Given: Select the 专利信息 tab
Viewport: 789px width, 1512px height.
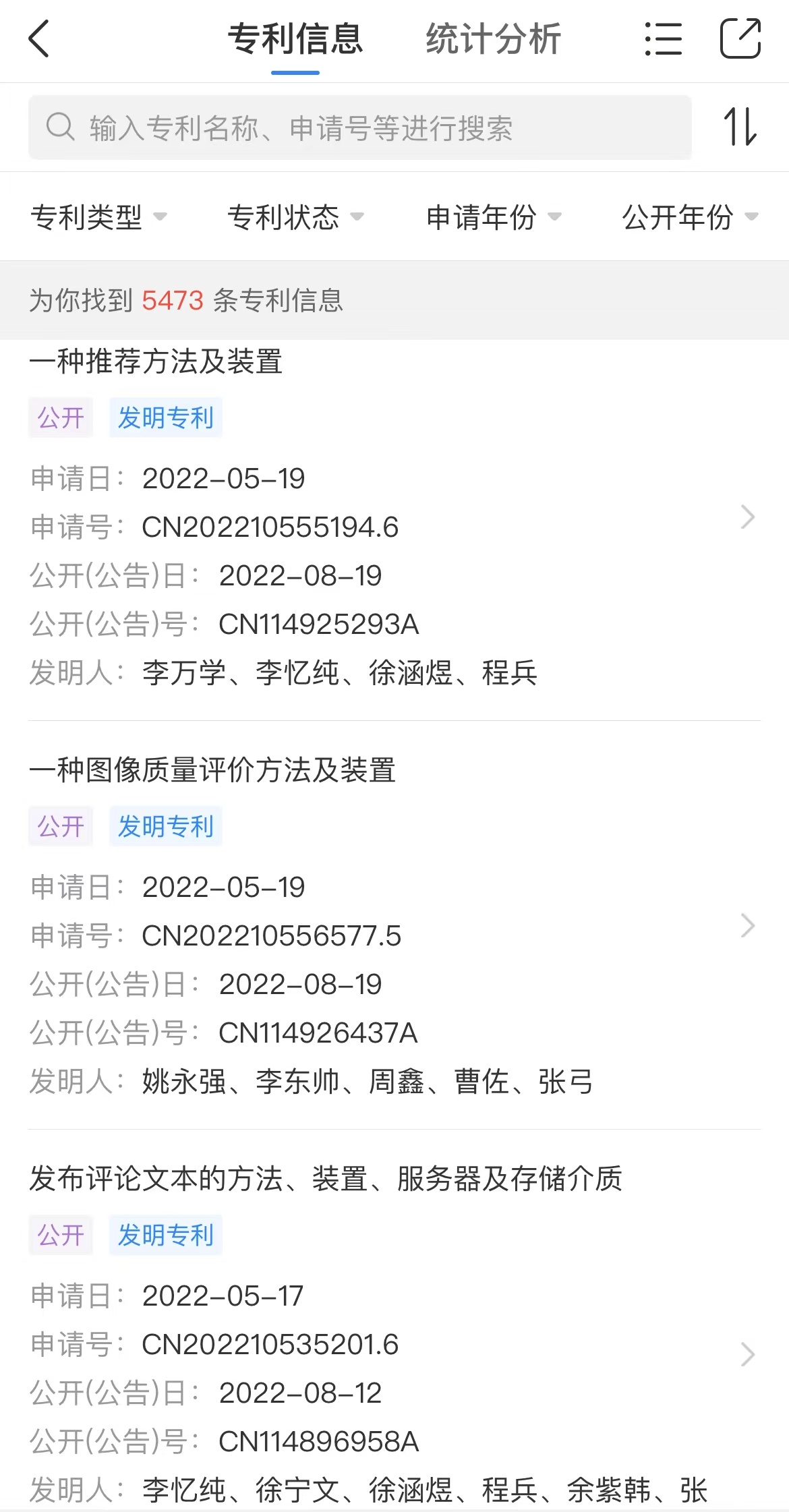Looking at the screenshot, I should (x=295, y=39).
